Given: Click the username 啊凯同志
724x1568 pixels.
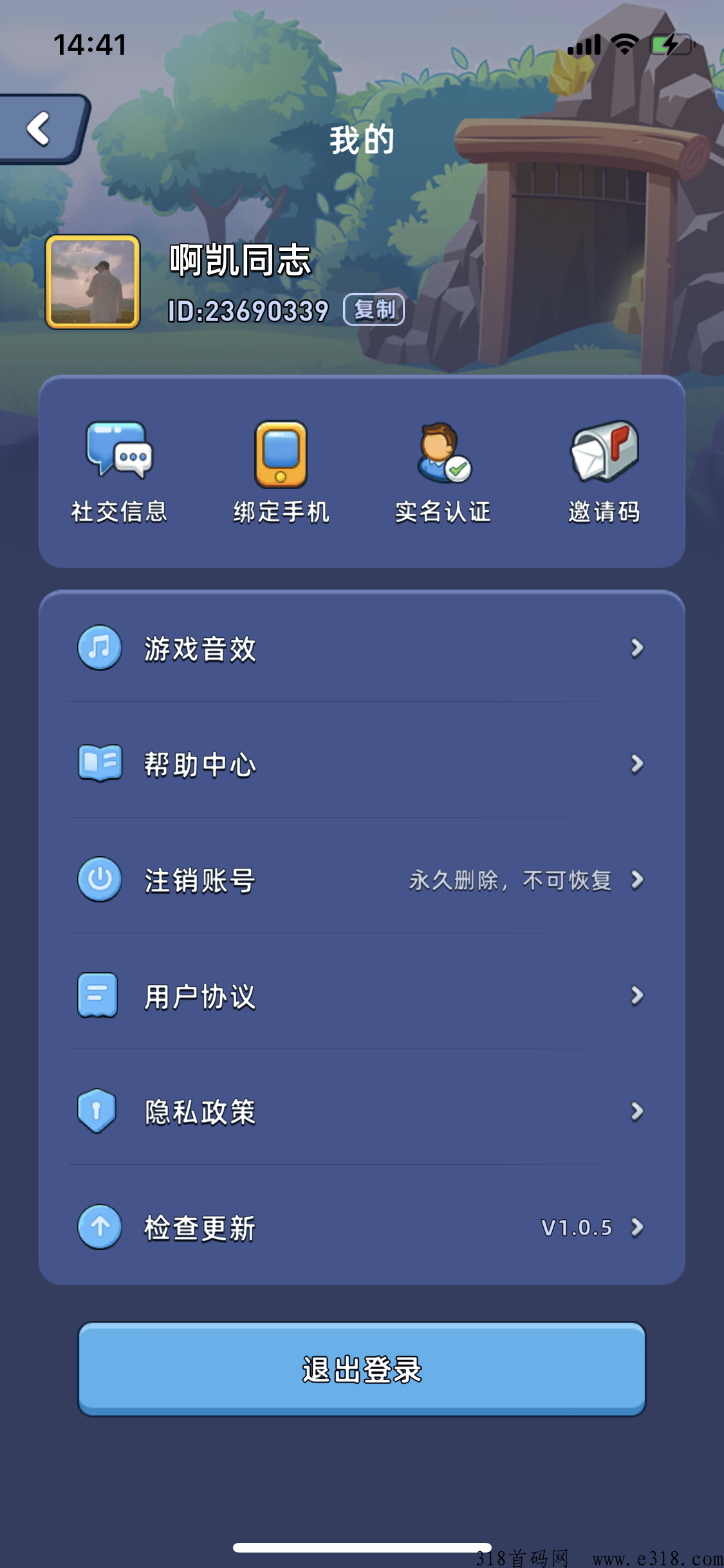Looking at the screenshot, I should tap(239, 261).
